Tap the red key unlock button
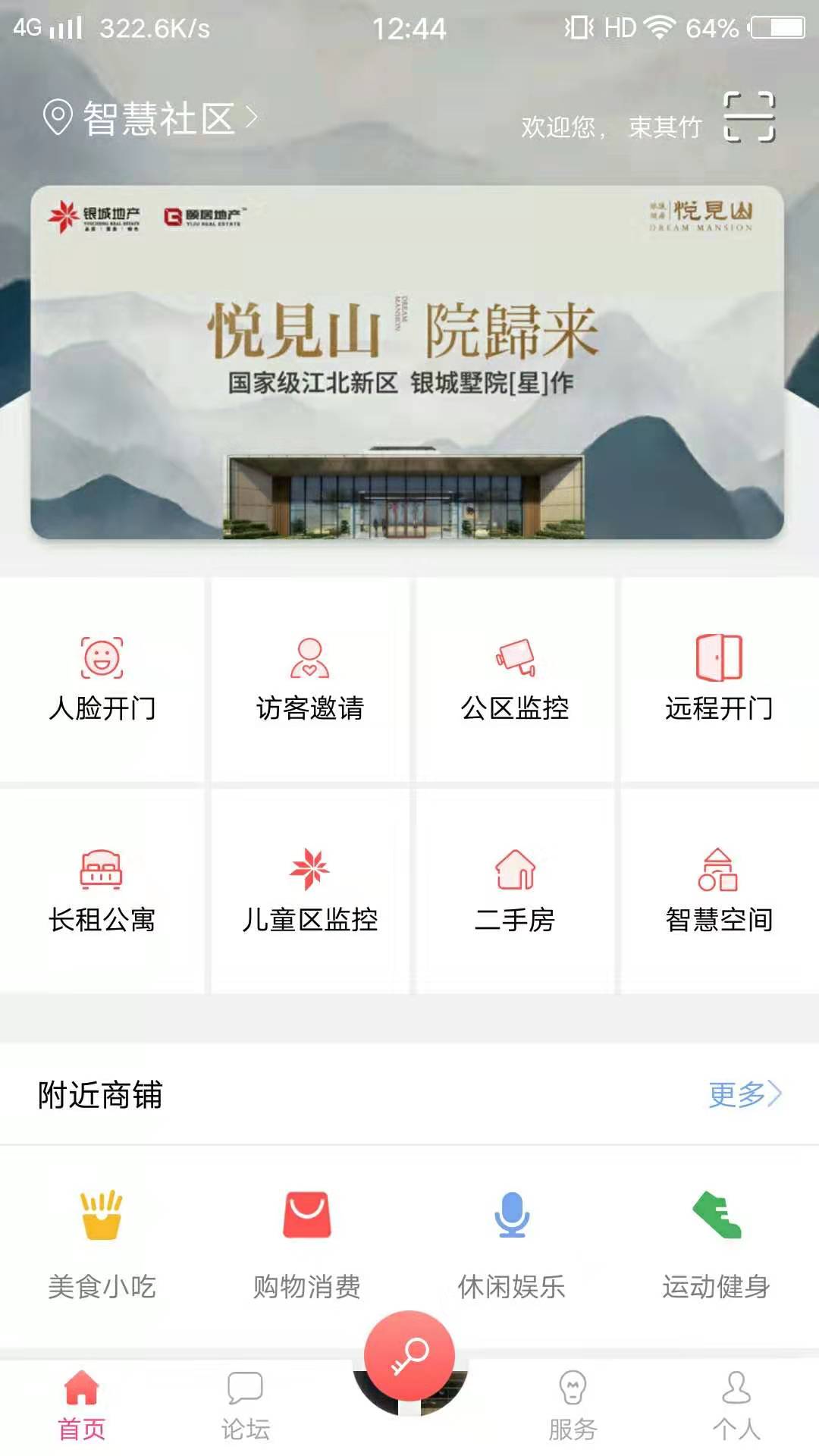The width and height of the screenshot is (819, 1456). click(409, 1356)
